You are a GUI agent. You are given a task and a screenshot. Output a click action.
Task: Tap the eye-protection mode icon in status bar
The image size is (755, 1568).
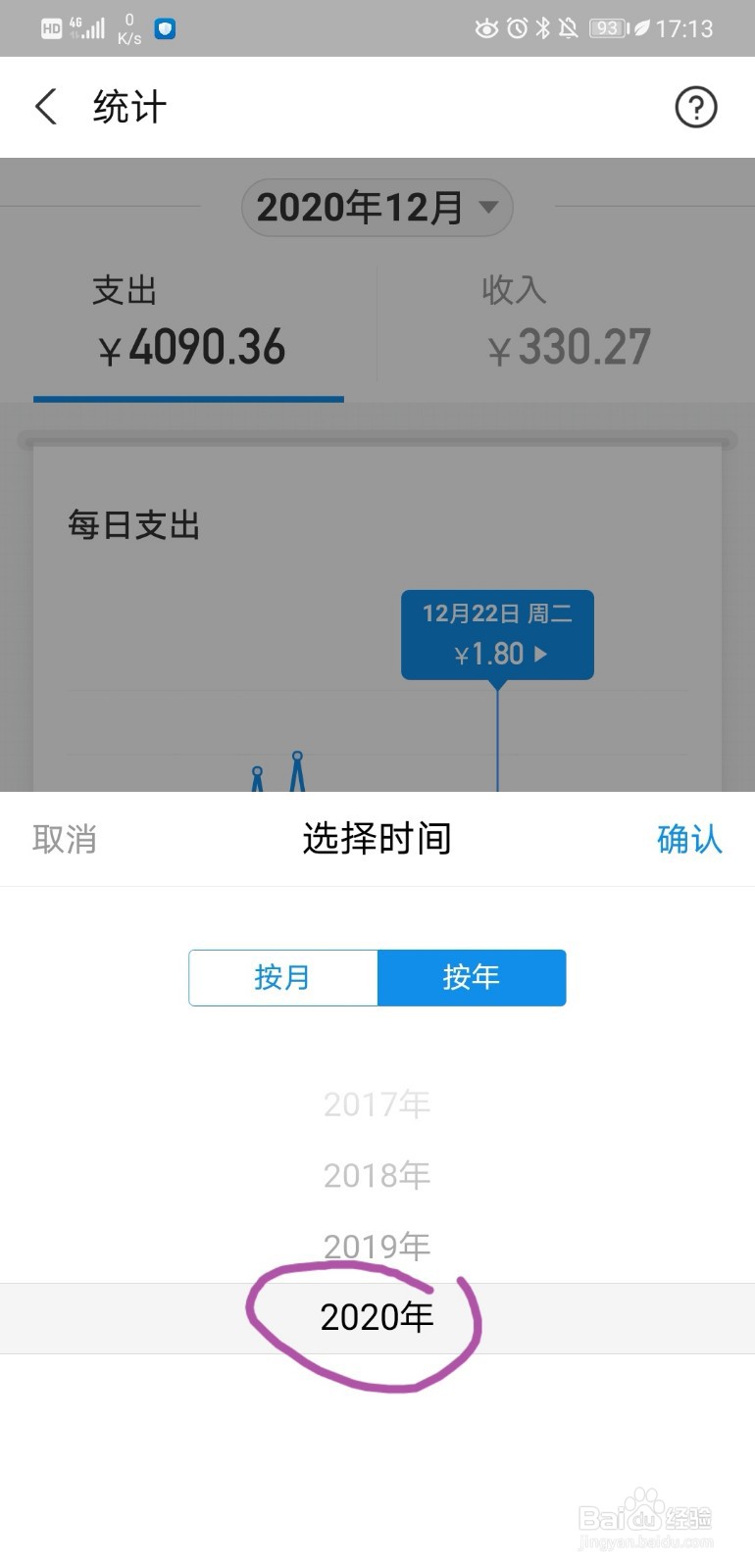(x=487, y=28)
